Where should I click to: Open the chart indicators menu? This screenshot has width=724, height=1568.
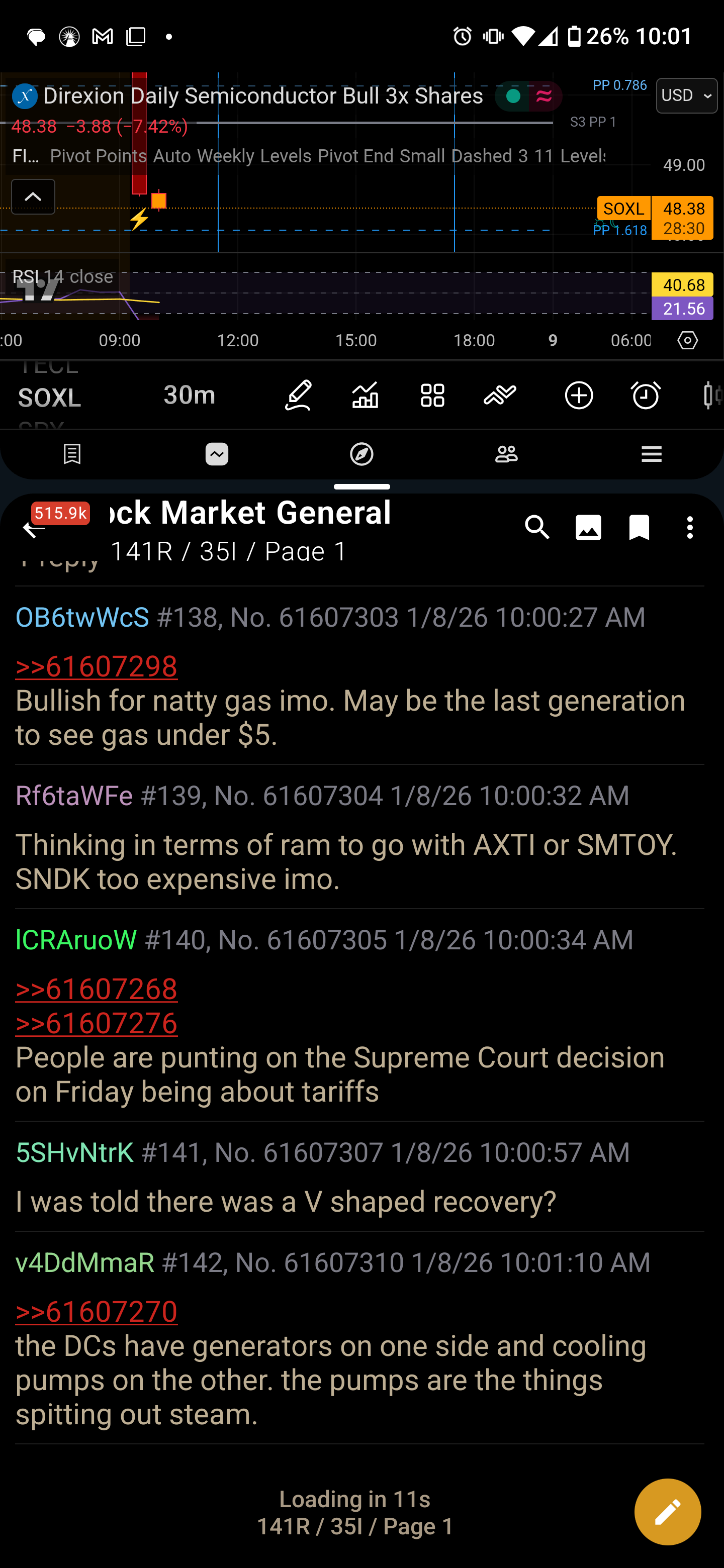coord(366,396)
